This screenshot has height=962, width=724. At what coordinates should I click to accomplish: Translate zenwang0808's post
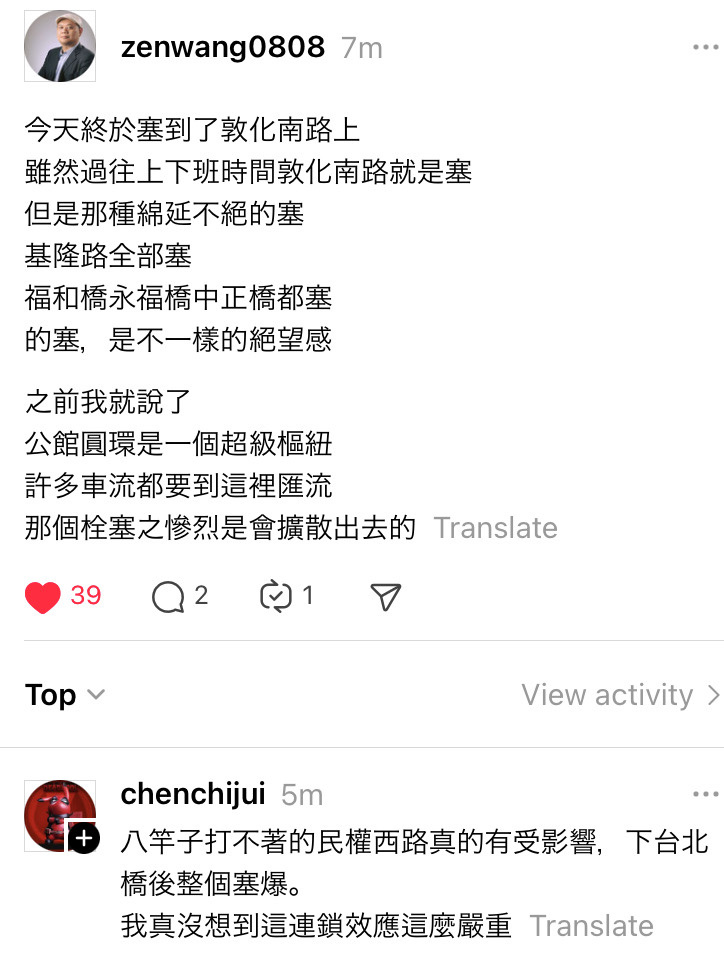coord(495,528)
